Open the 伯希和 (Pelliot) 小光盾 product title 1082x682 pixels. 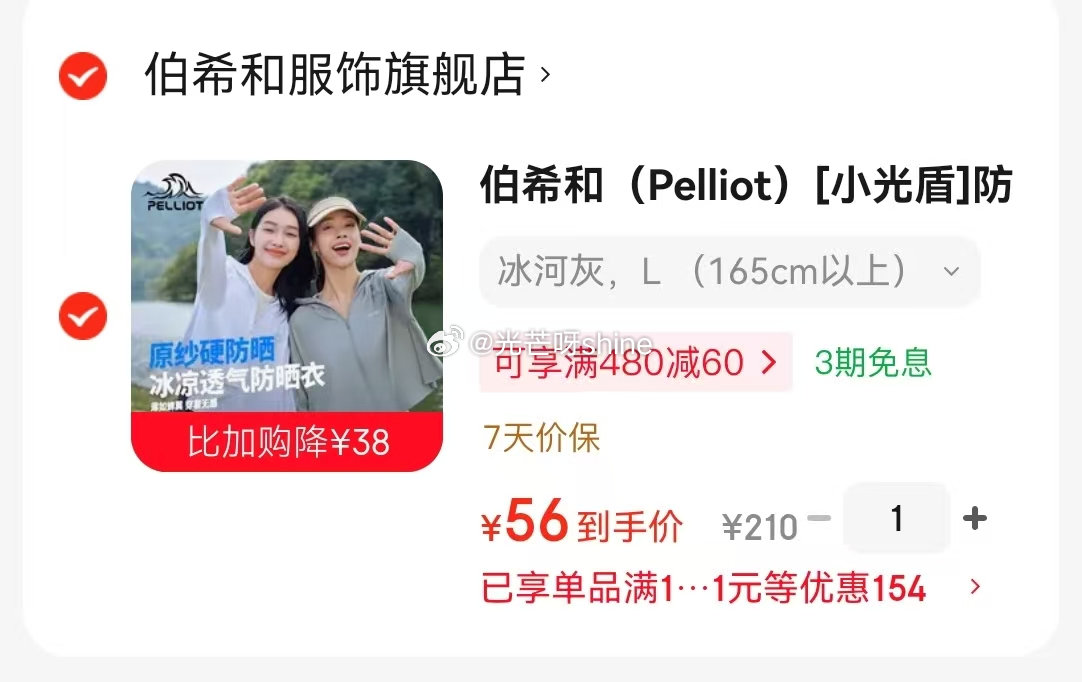[x=746, y=185]
